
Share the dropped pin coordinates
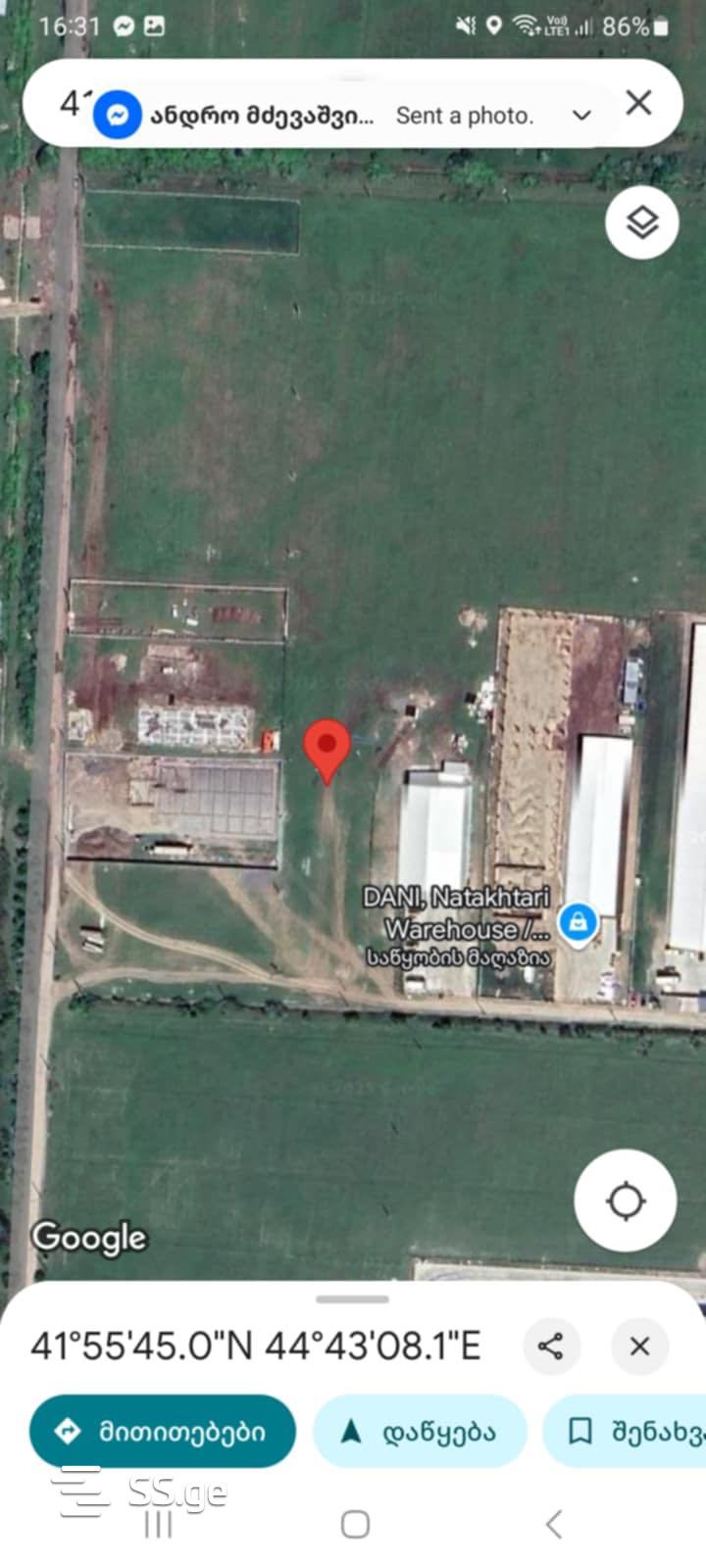551,1346
